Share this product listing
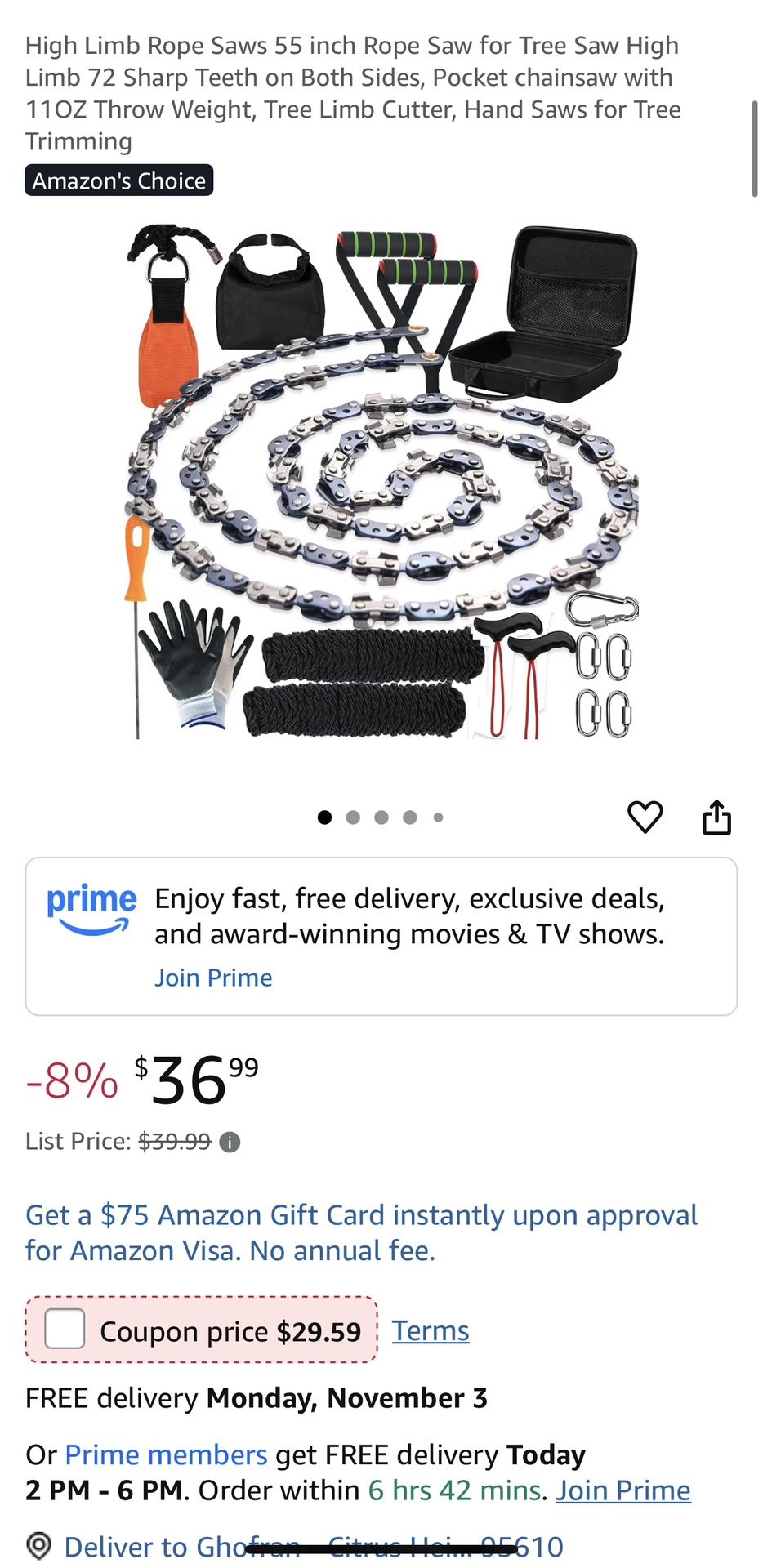Viewport: 763px width, 1568px height. point(716,817)
